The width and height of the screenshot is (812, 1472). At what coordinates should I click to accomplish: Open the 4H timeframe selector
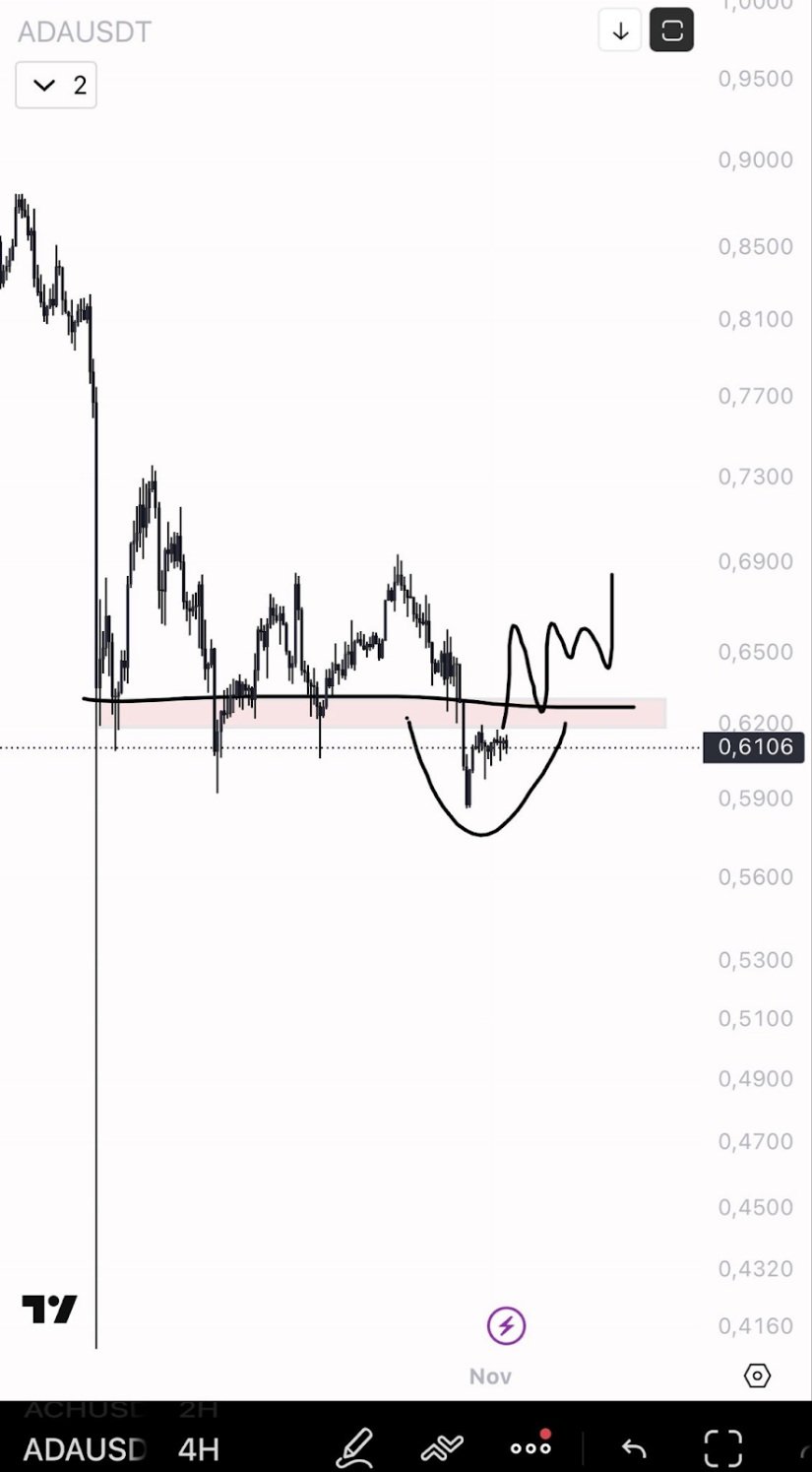196,1448
